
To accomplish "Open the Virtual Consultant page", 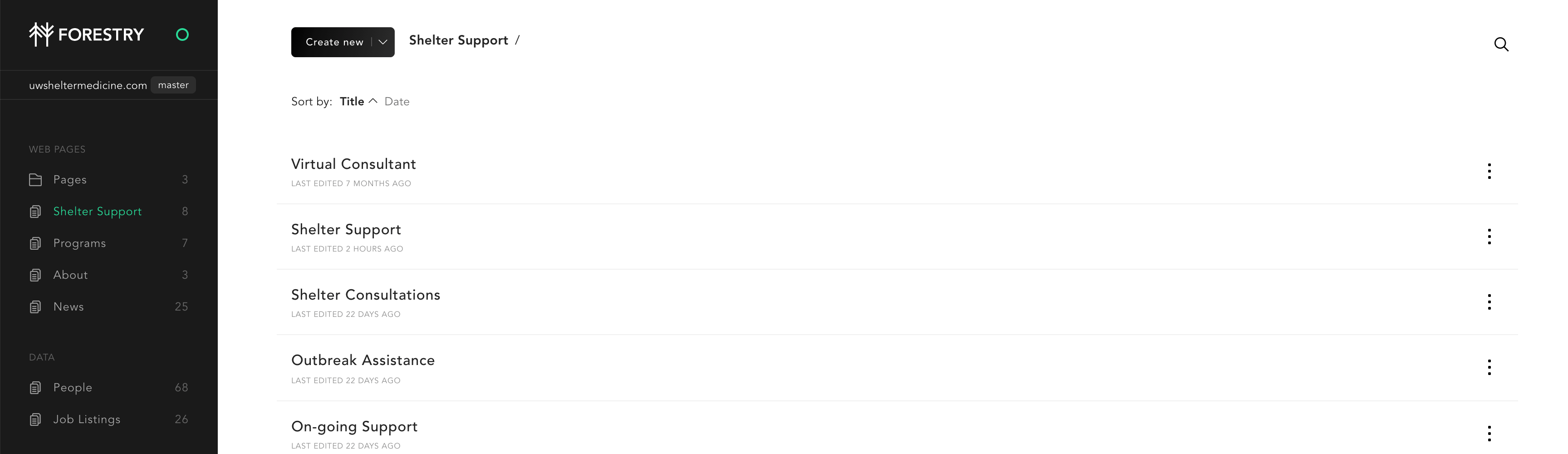I will (353, 164).
